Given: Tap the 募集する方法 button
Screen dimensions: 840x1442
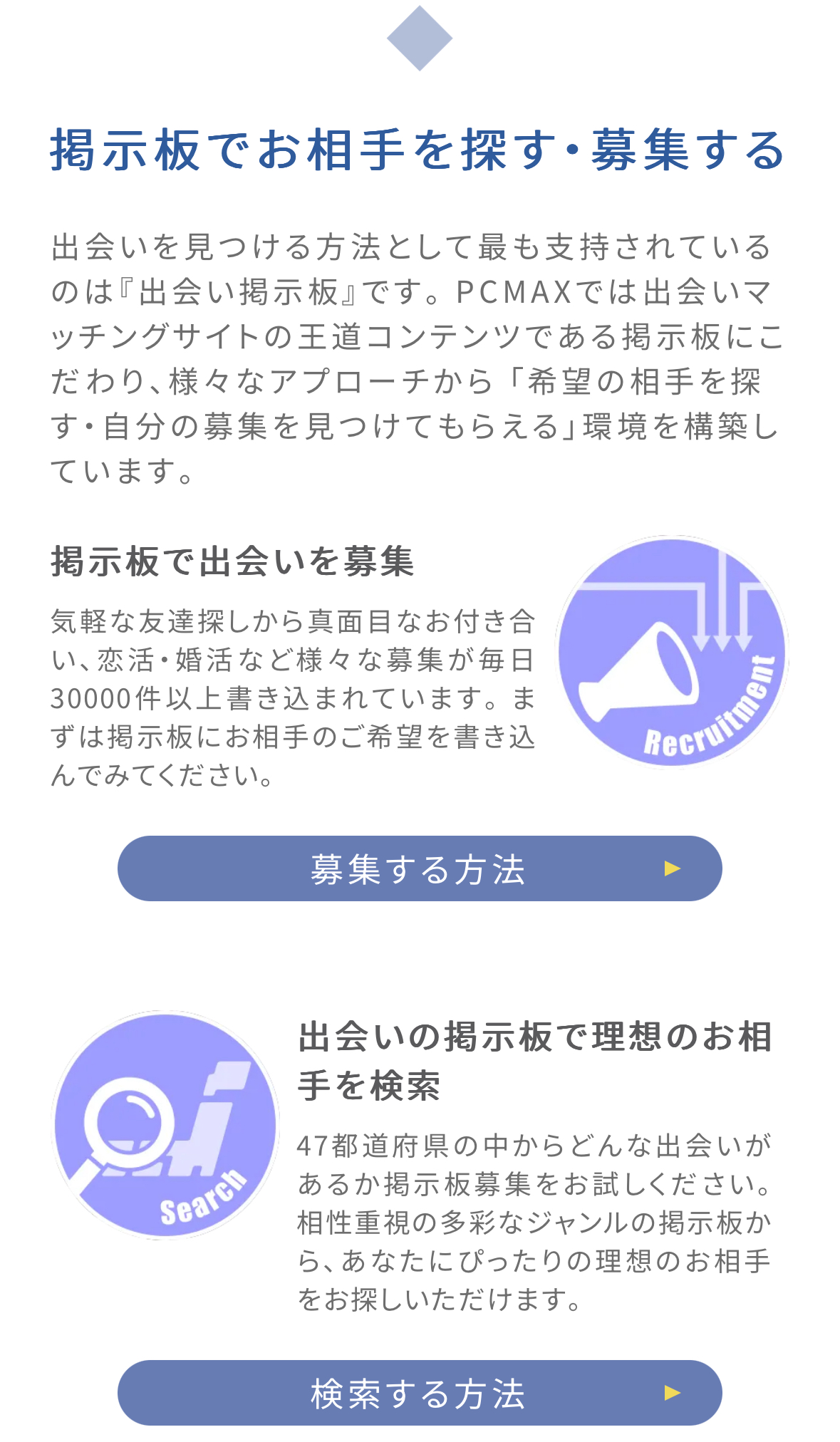Looking at the screenshot, I should [419, 868].
